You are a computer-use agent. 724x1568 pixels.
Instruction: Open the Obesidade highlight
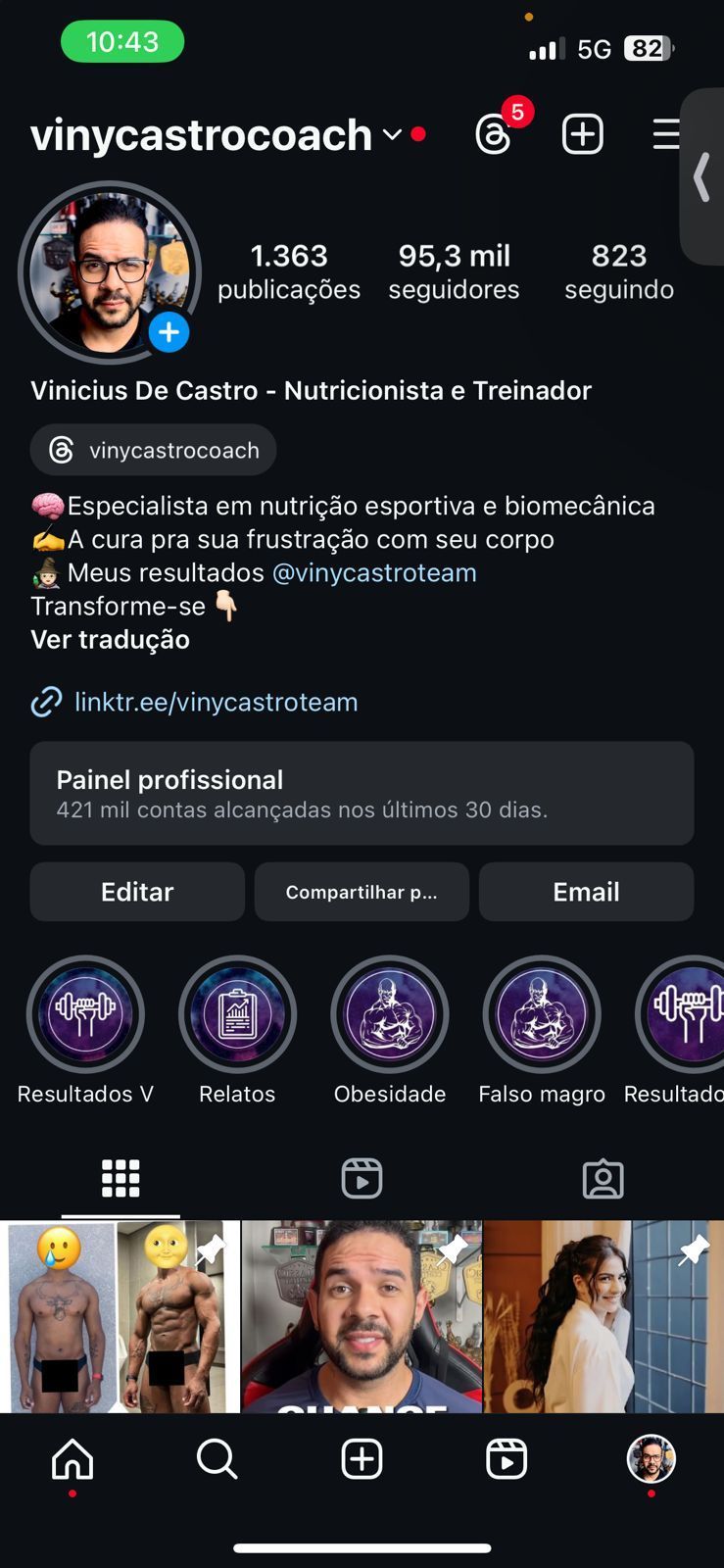[390, 1014]
